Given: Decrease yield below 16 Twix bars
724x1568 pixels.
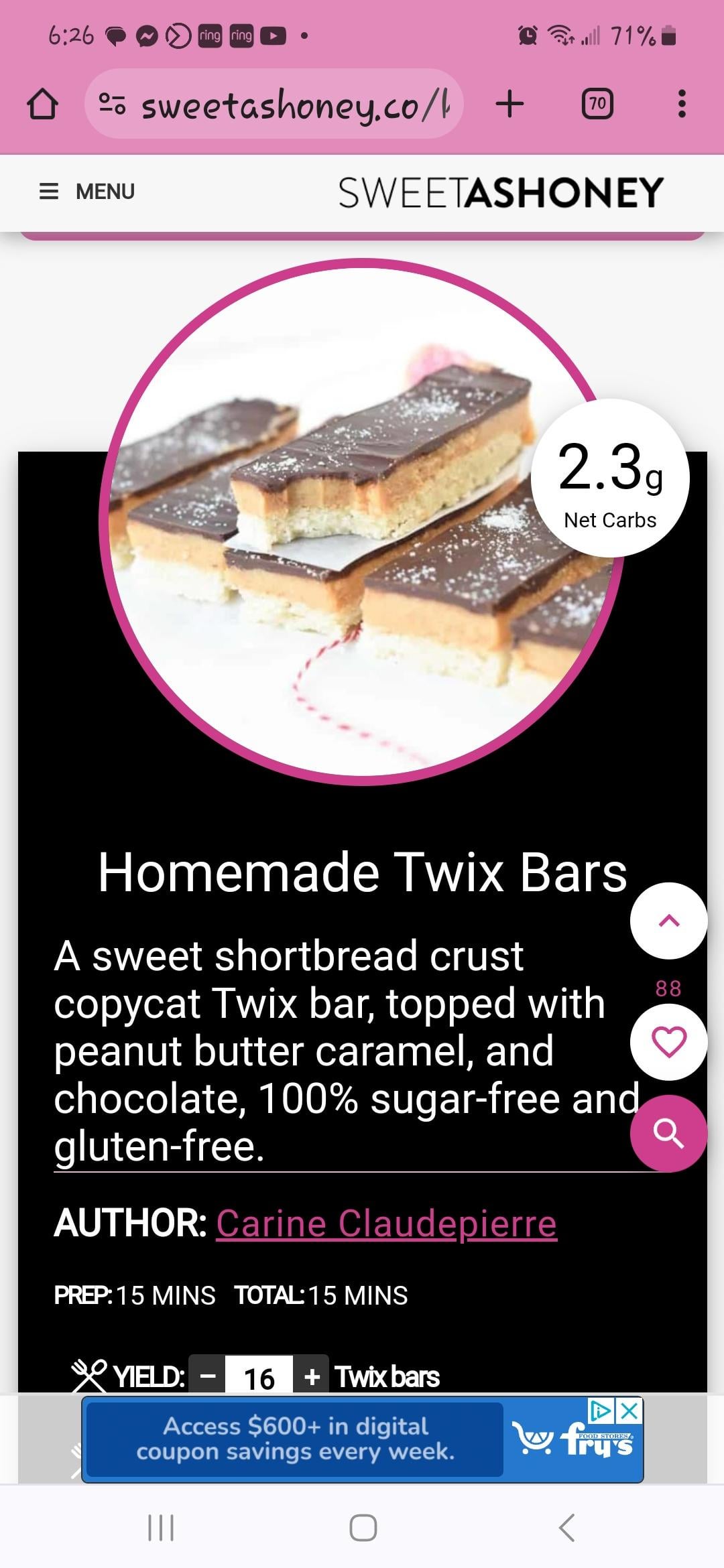Looking at the screenshot, I should click(208, 1376).
